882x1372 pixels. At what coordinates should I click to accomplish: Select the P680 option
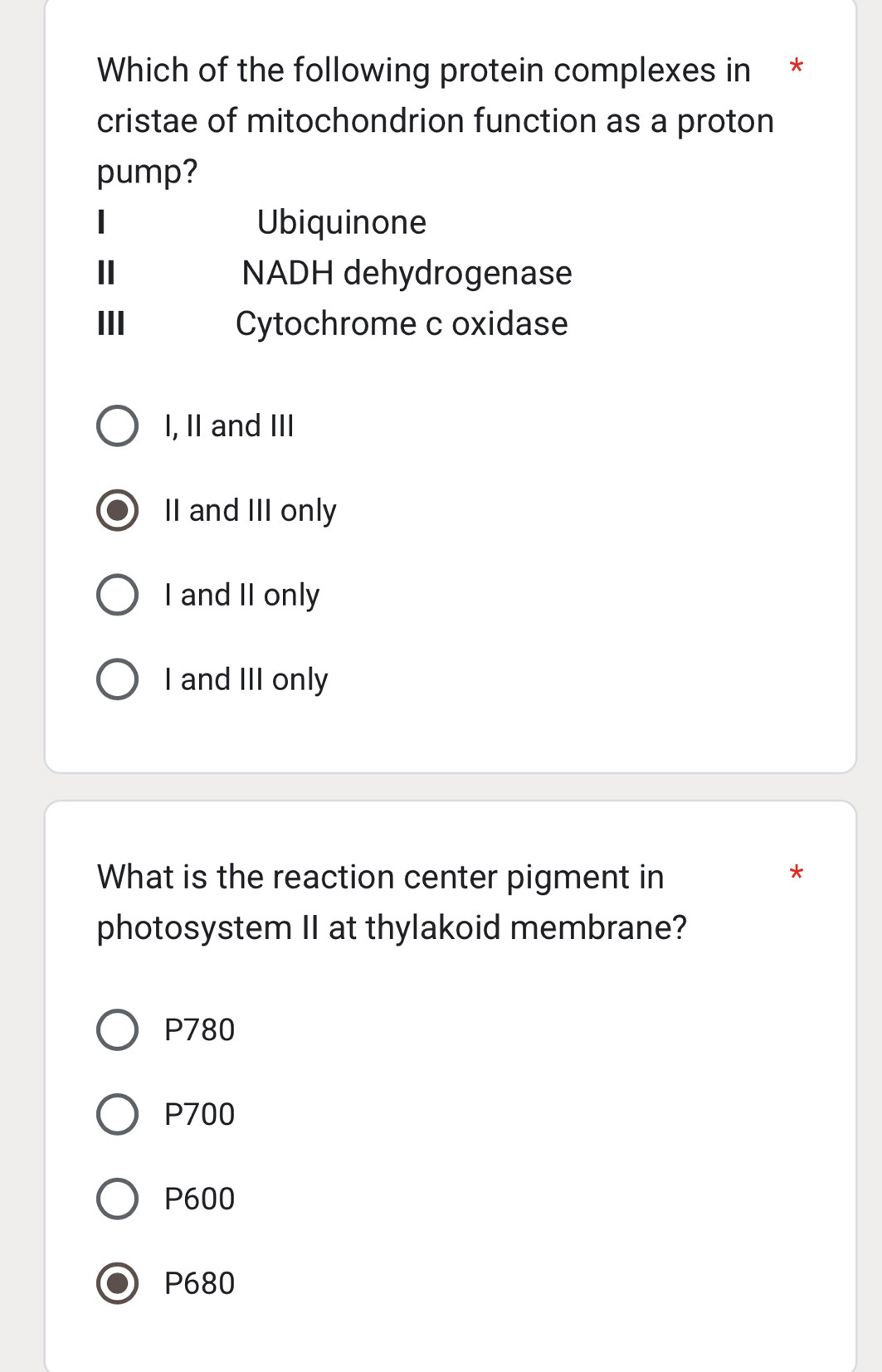117,1282
